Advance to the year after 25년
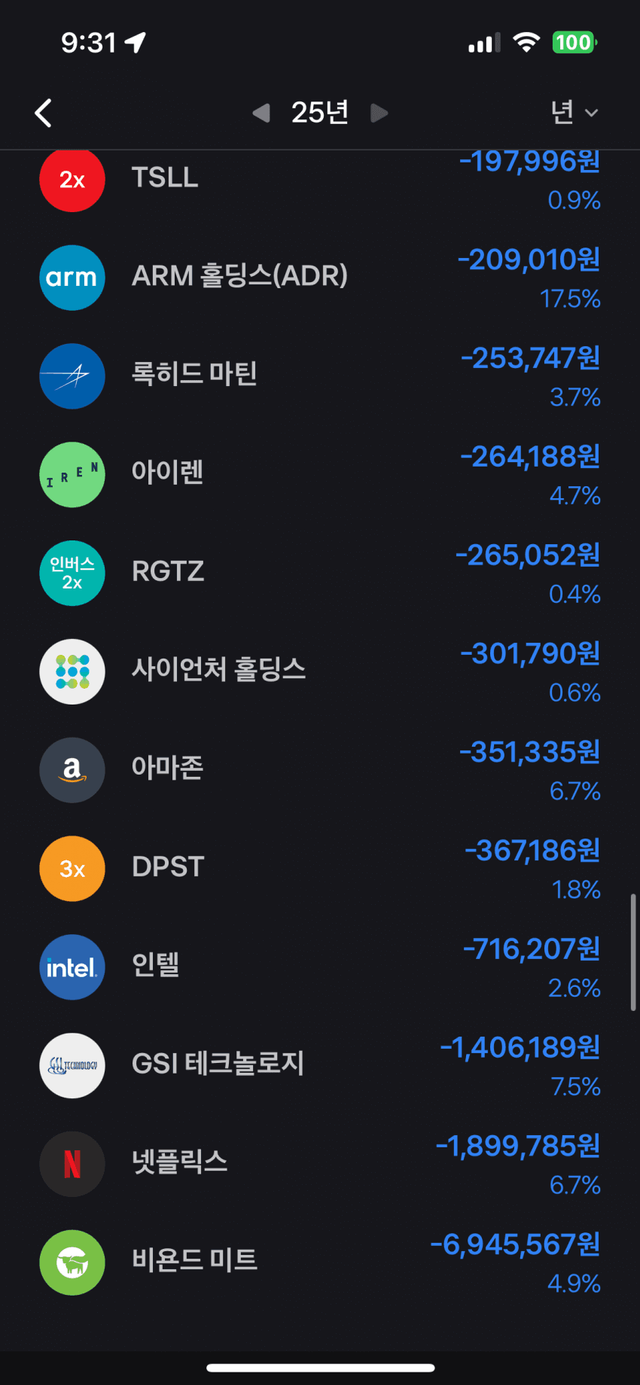Image resolution: width=640 pixels, height=1385 pixels. point(379,113)
